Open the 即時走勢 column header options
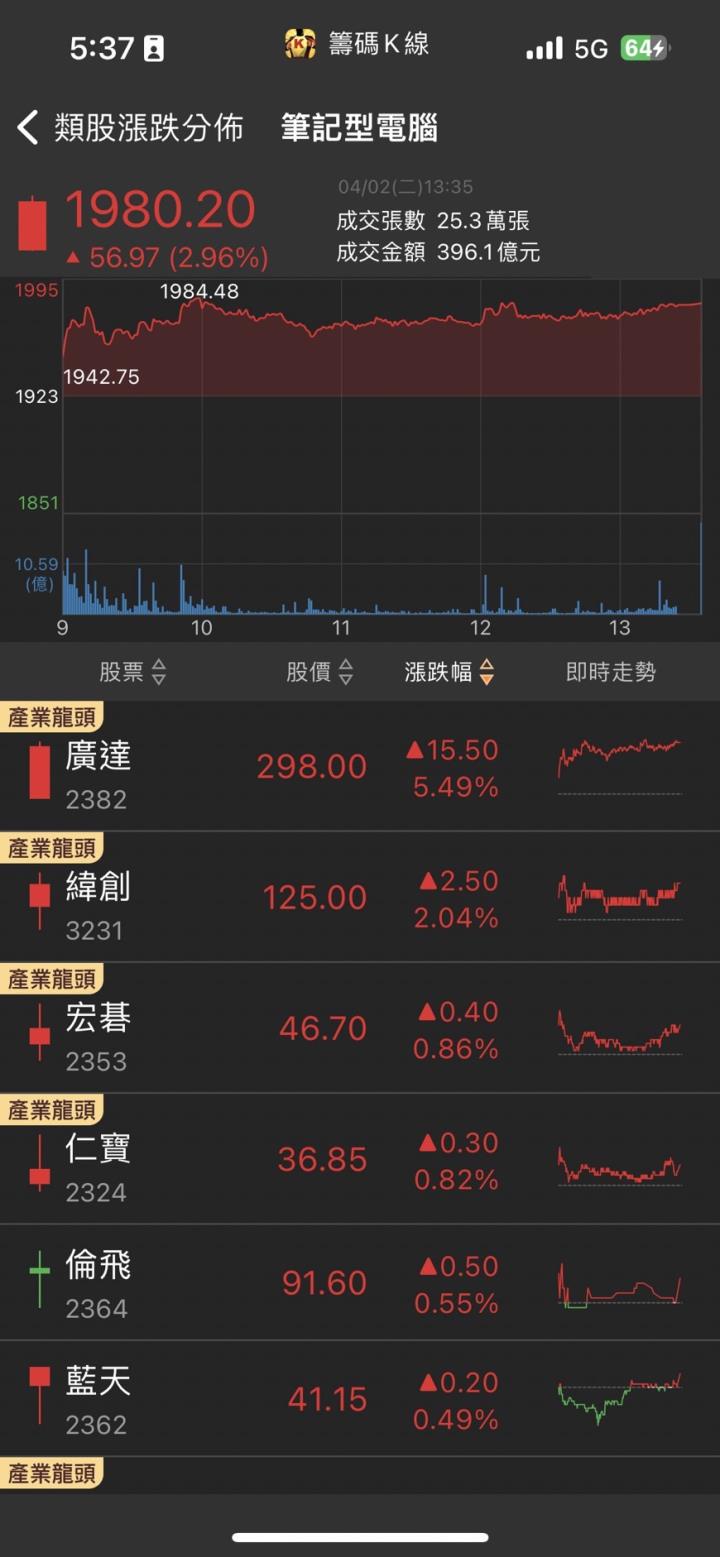 [x=610, y=673]
